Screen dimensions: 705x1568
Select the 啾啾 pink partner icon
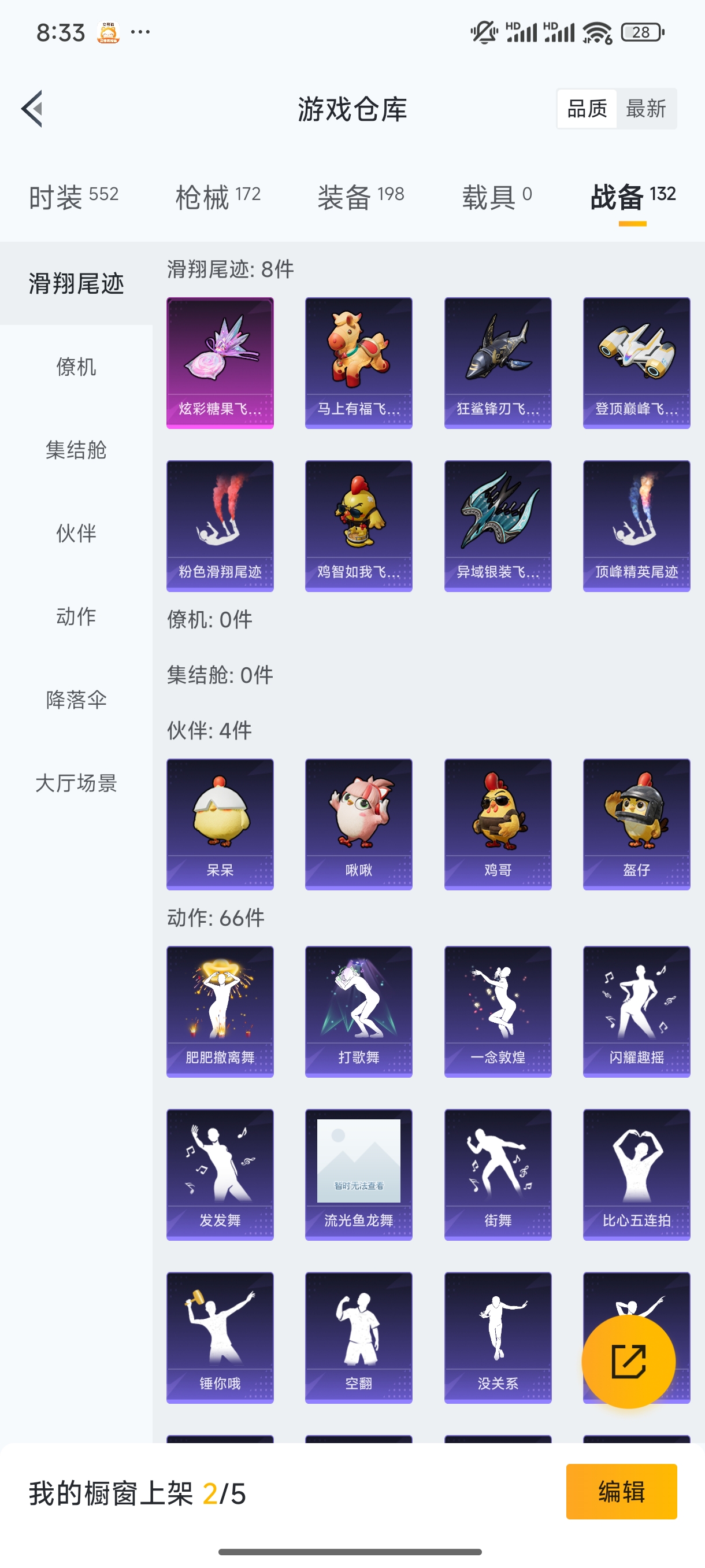pos(358,822)
